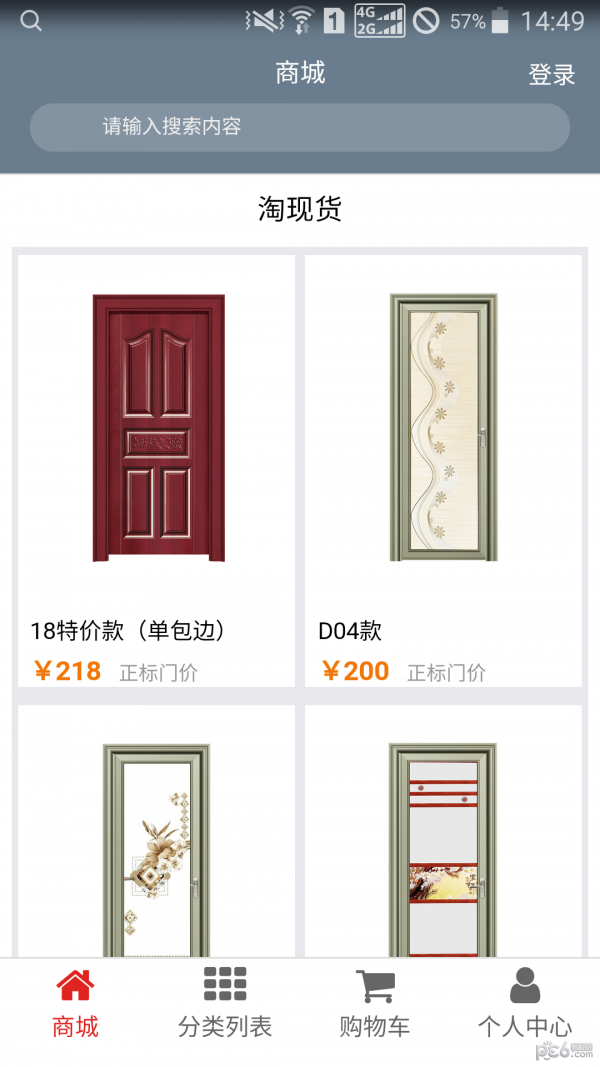This screenshot has height=1067, width=600.
Task: Open the 购物车 shopping cart tab
Action: click(375, 1002)
